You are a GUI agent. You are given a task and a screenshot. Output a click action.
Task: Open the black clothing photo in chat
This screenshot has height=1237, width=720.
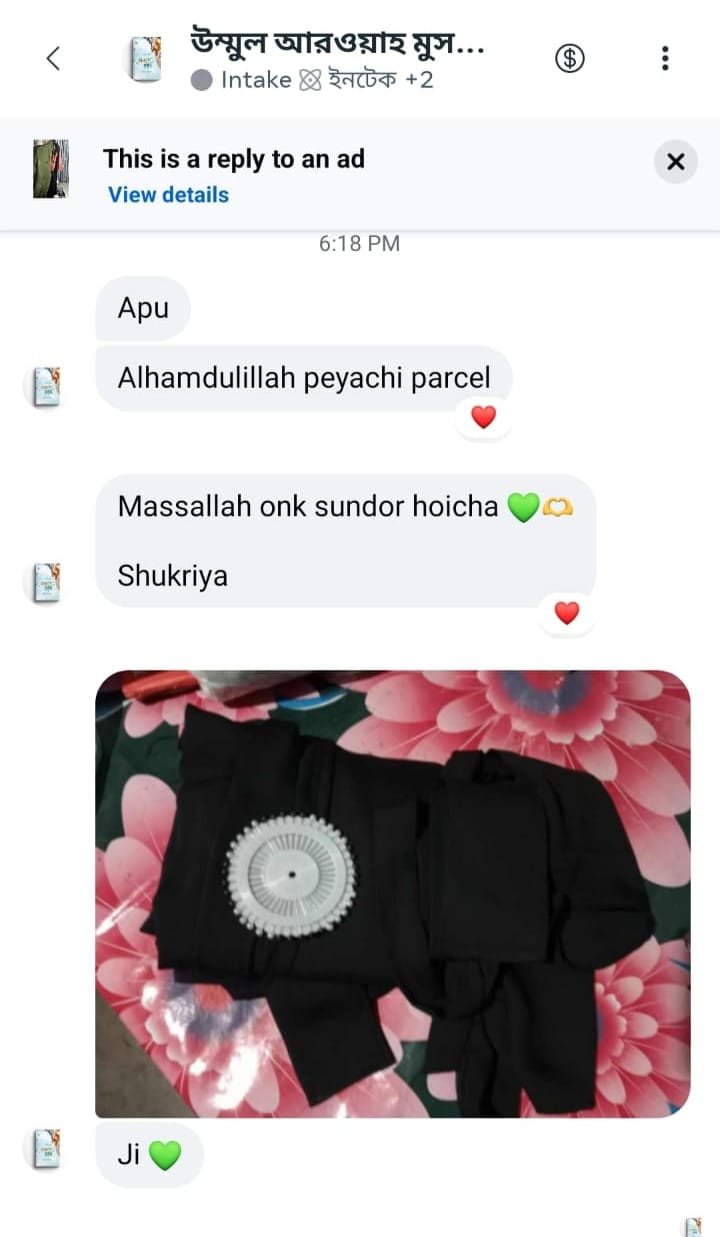(392, 893)
